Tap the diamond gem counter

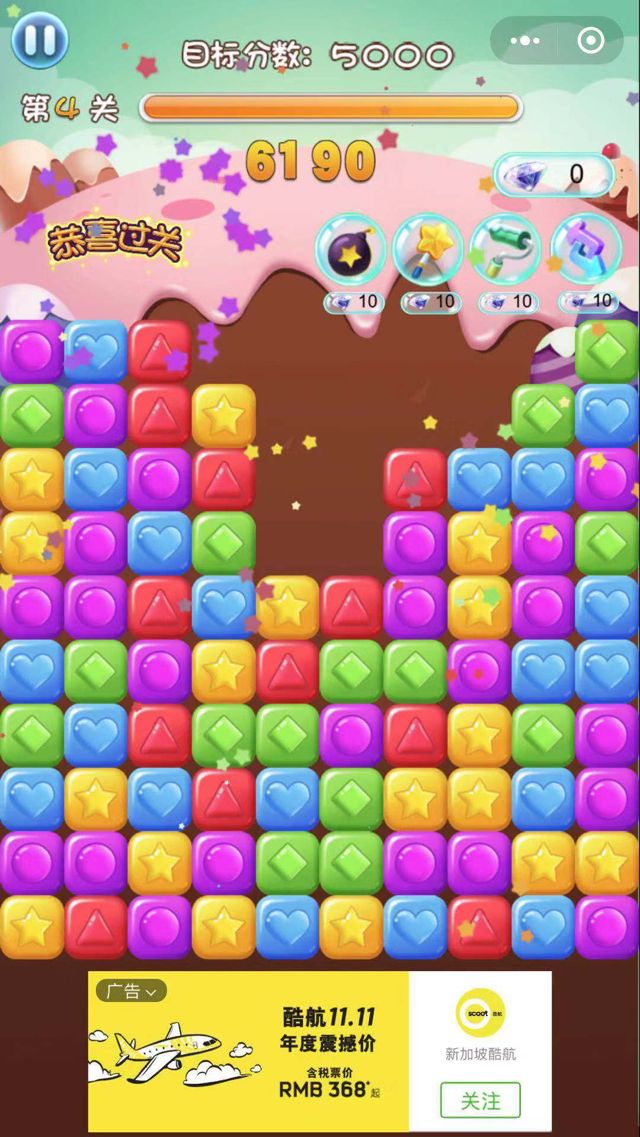coord(552,174)
